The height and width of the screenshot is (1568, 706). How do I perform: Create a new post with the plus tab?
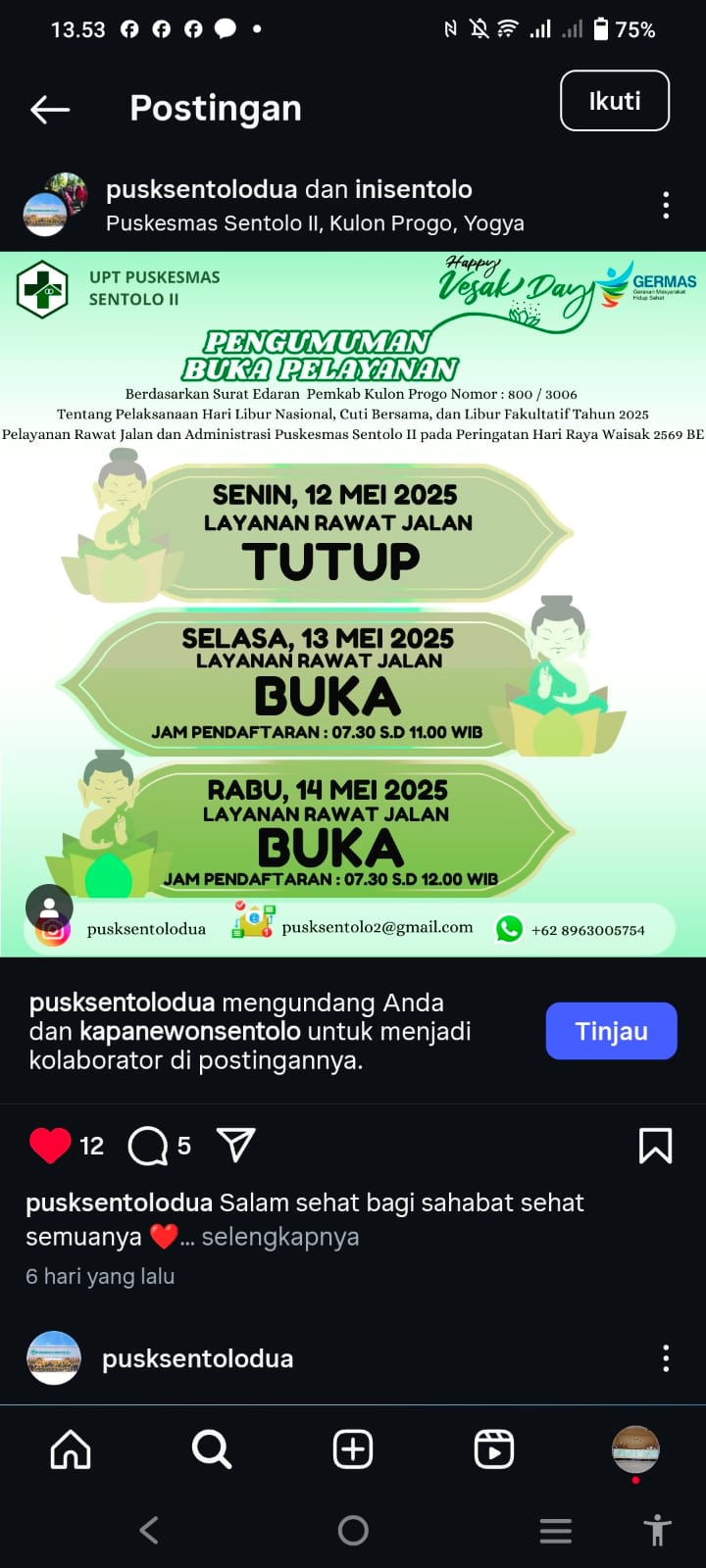(x=353, y=1449)
